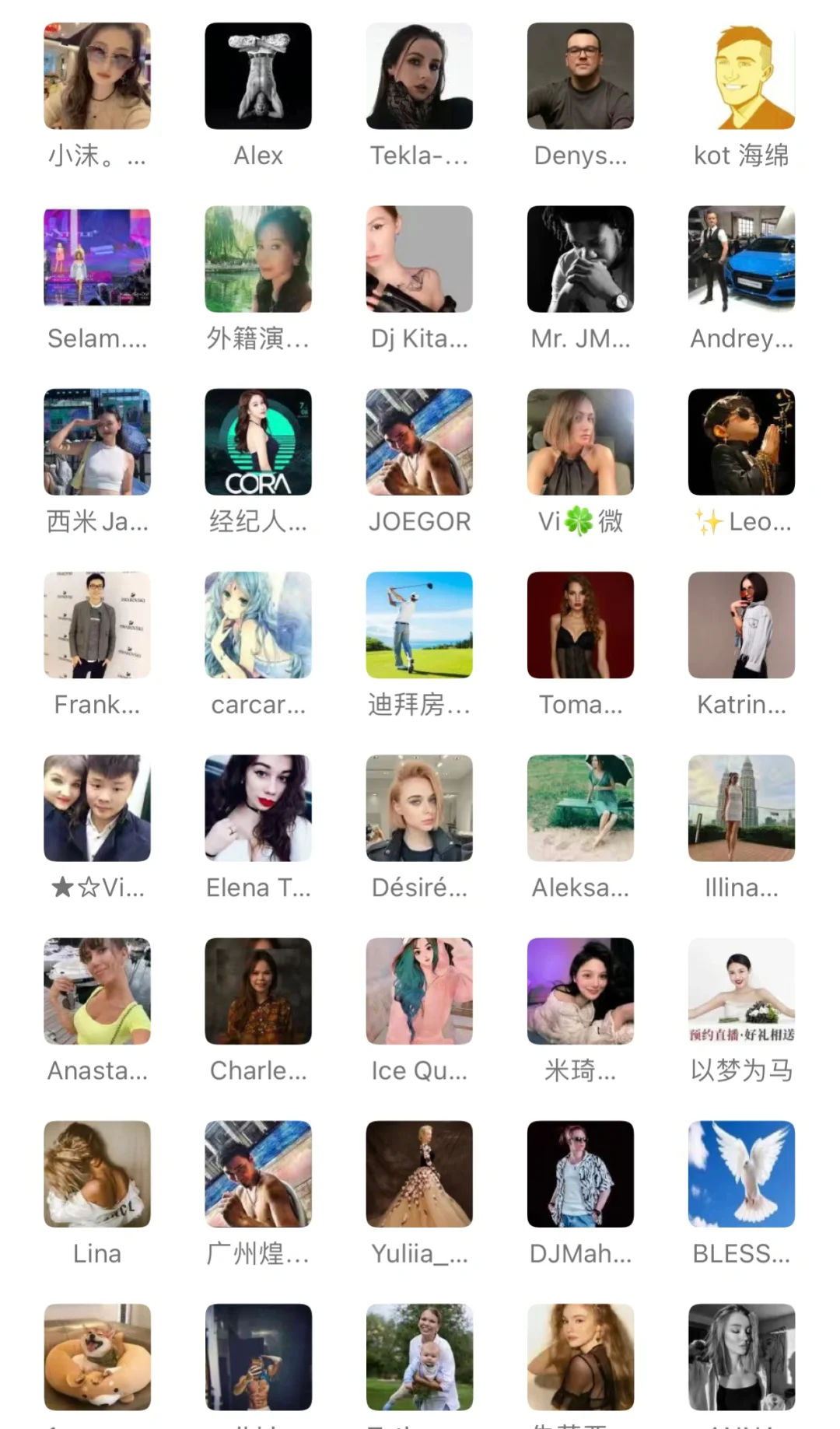Open Ice Qu's profile

coord(419,991)
